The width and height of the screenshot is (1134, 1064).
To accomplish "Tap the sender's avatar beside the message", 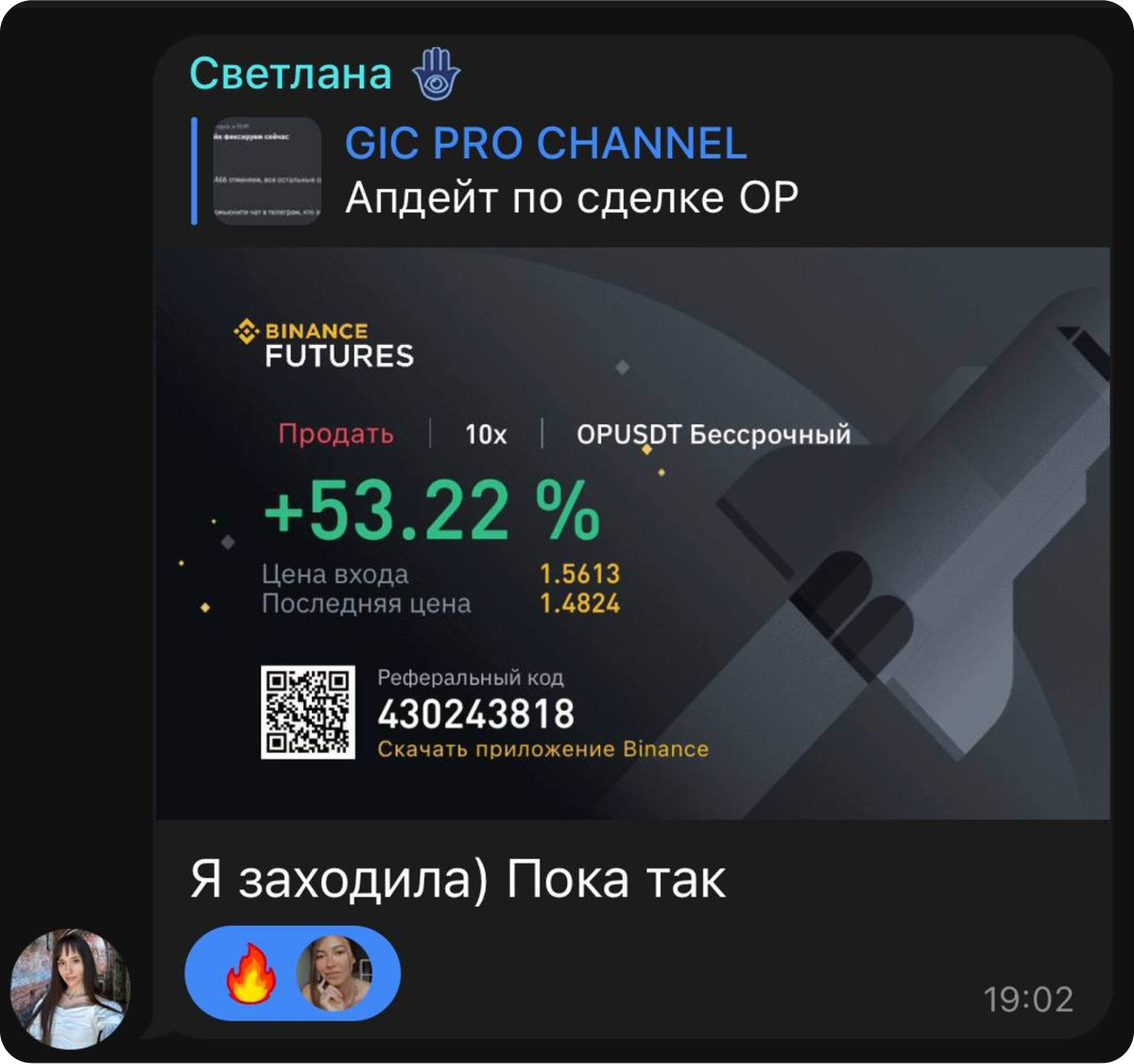I will pos(70,988).
